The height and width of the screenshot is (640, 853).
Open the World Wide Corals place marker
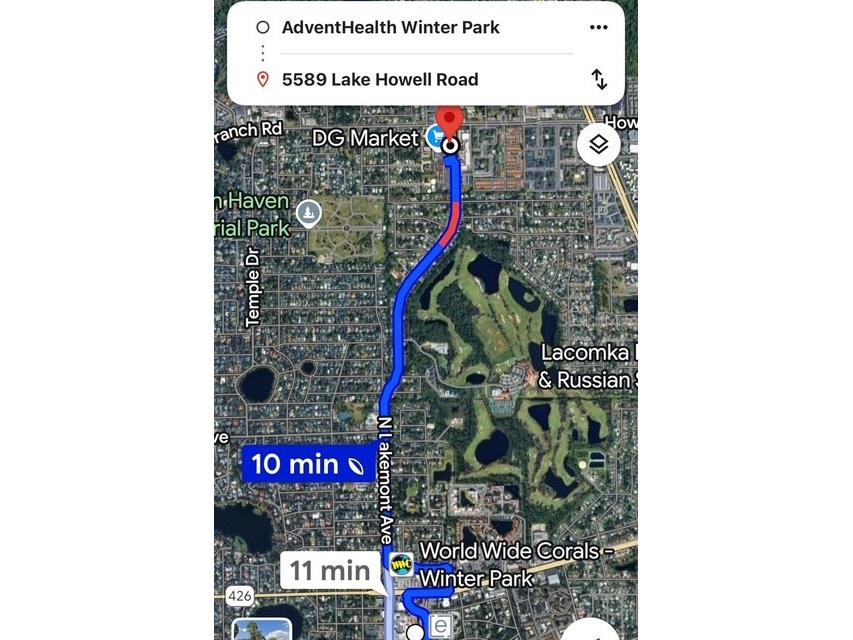coord(402,564)
